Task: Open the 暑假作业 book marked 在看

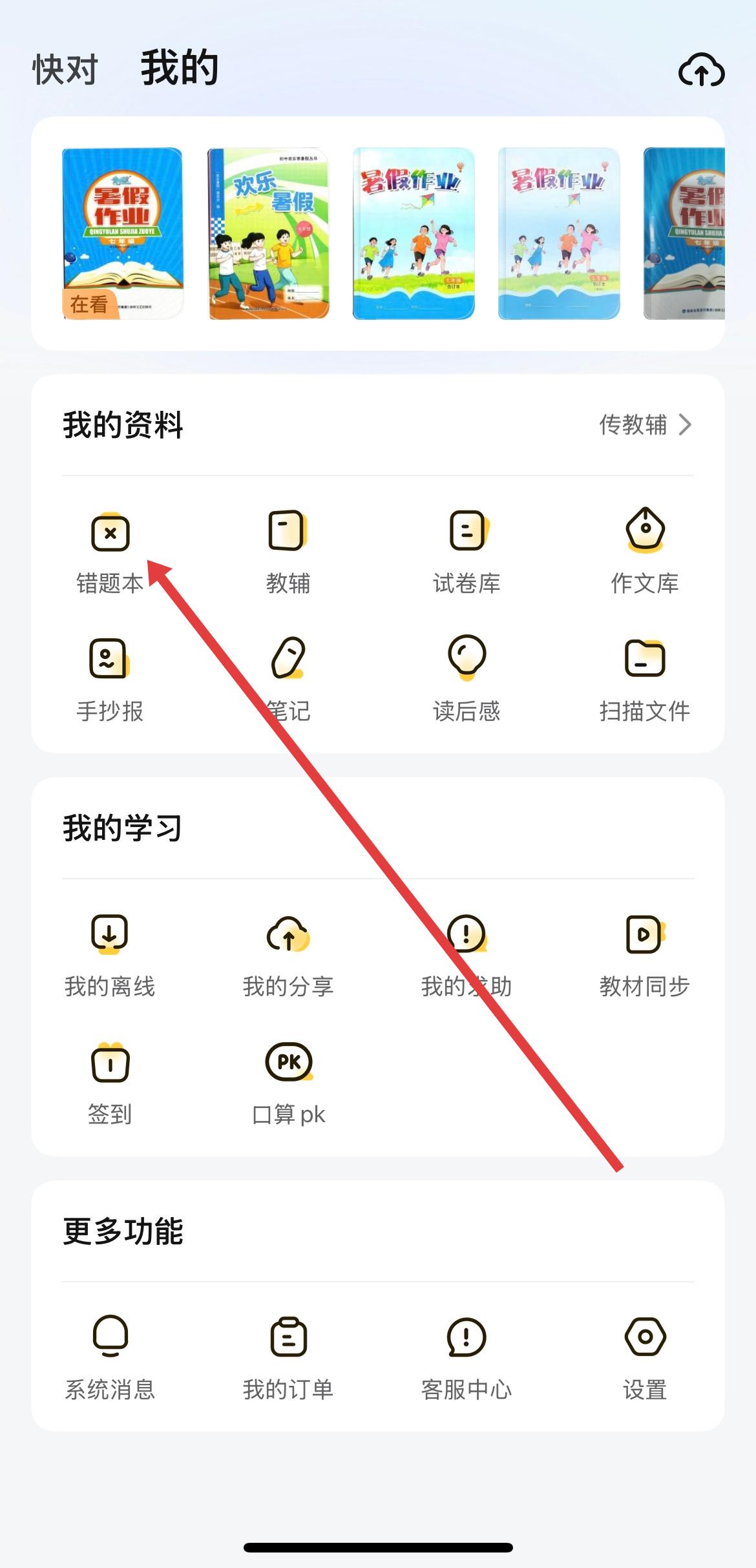Action: click(x=122, y=233)
